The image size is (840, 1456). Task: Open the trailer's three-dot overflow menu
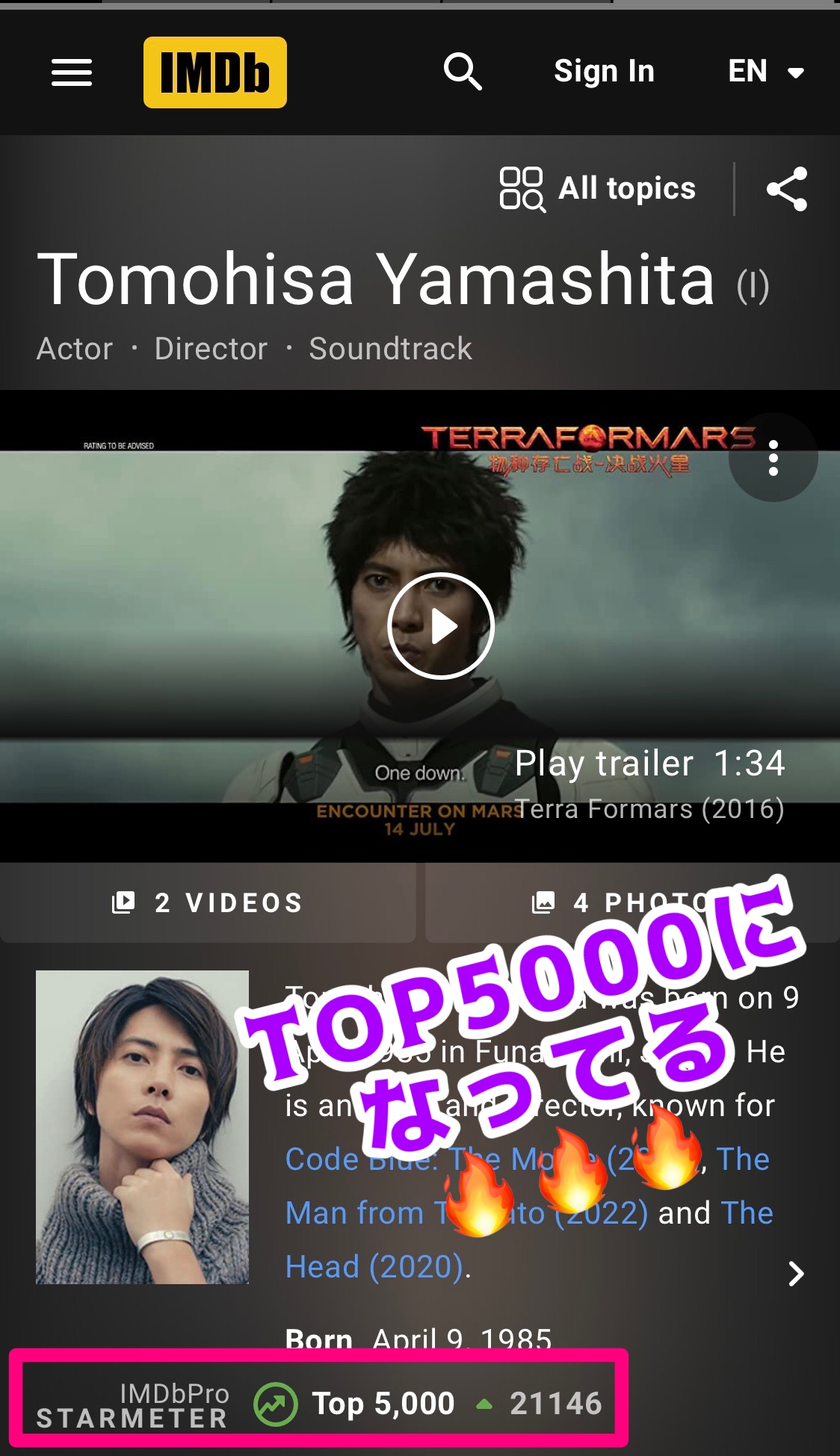[773, 457]
